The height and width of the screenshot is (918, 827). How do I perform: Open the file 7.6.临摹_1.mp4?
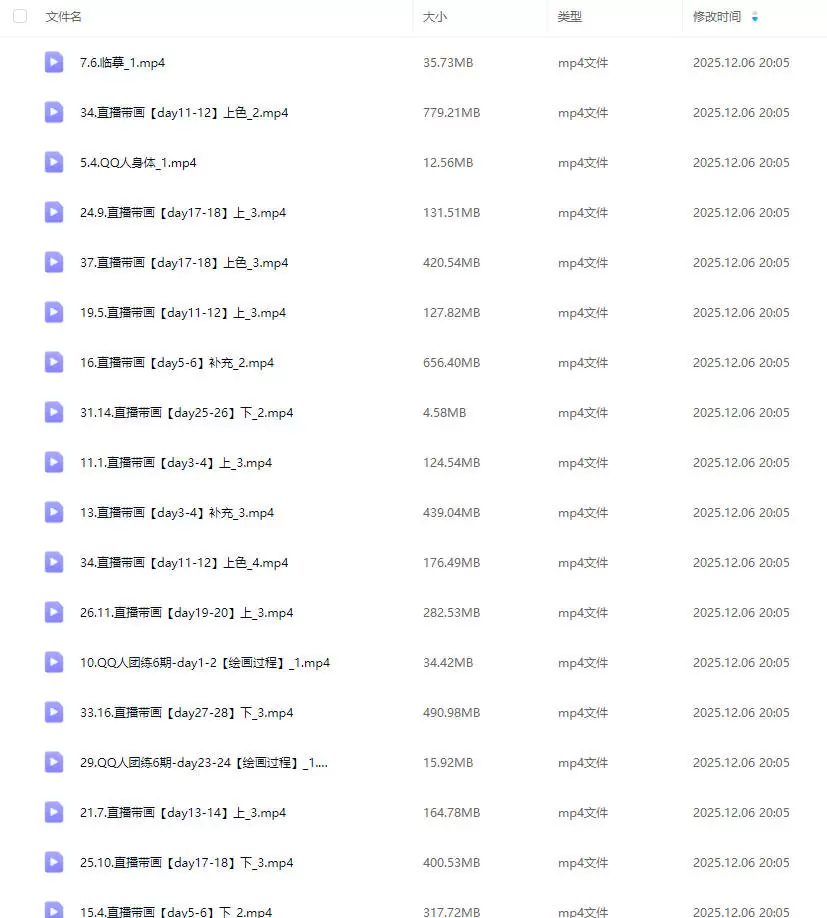pyautogui.click(x=122, y=63)
